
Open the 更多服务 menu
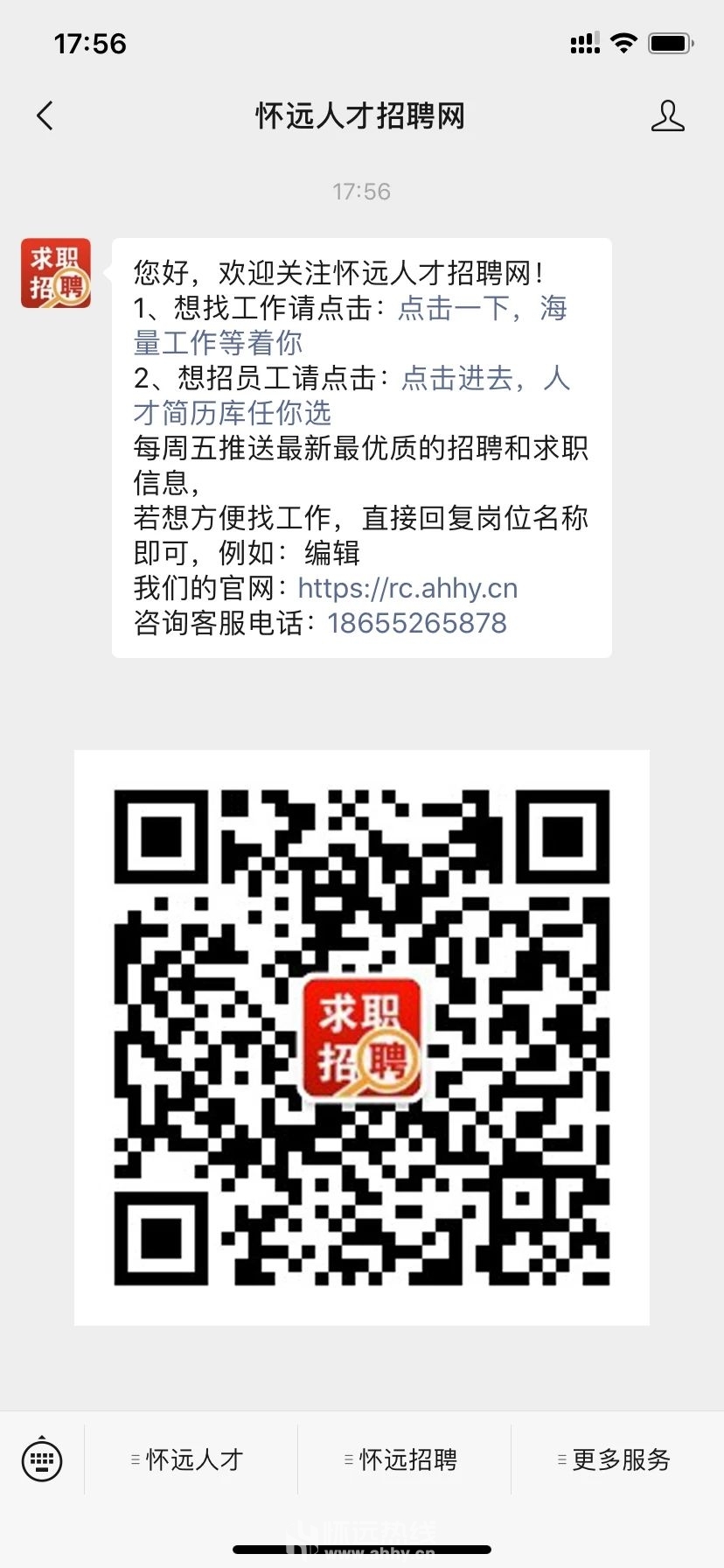pyautogui.click(x=618, y=1459)
